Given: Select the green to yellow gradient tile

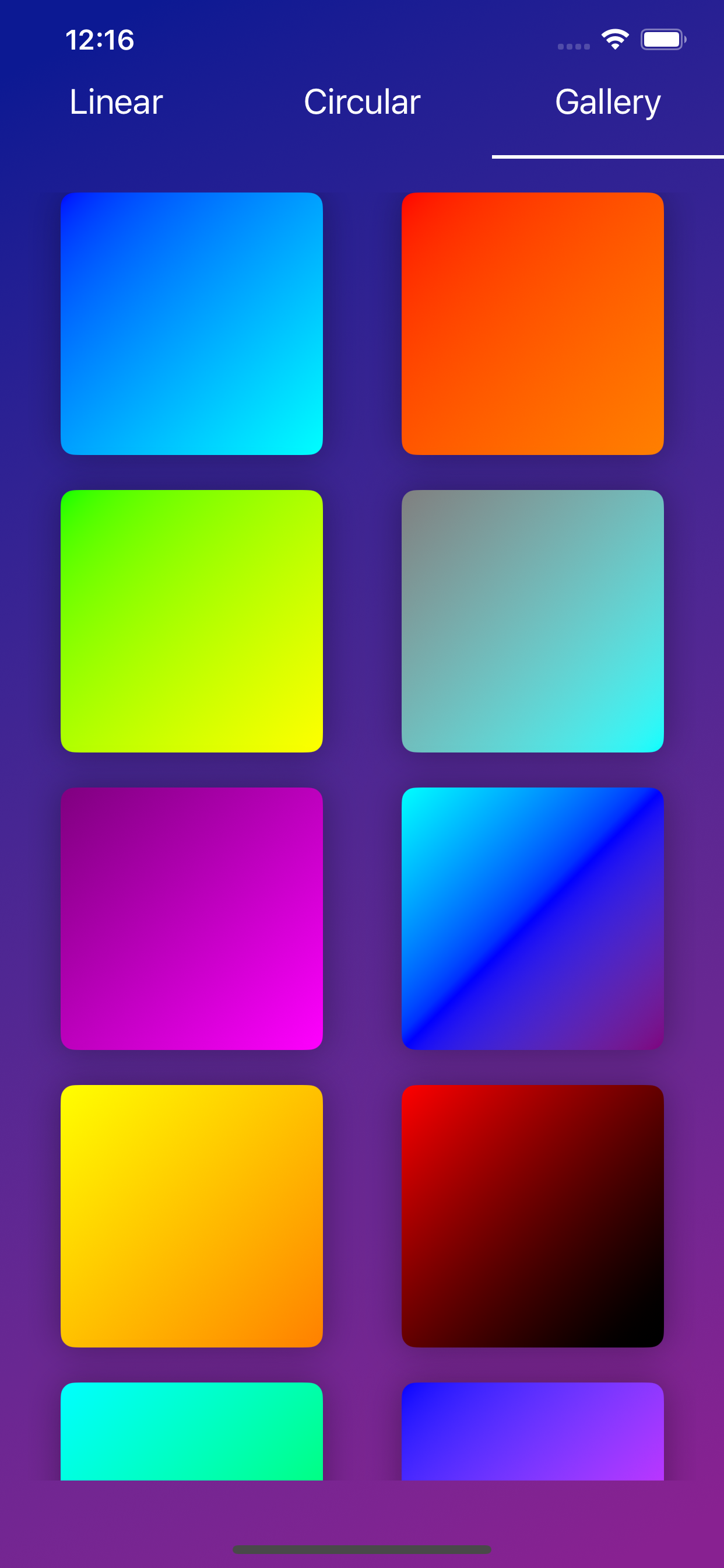Looking at the screenshot, I should 192,621.
